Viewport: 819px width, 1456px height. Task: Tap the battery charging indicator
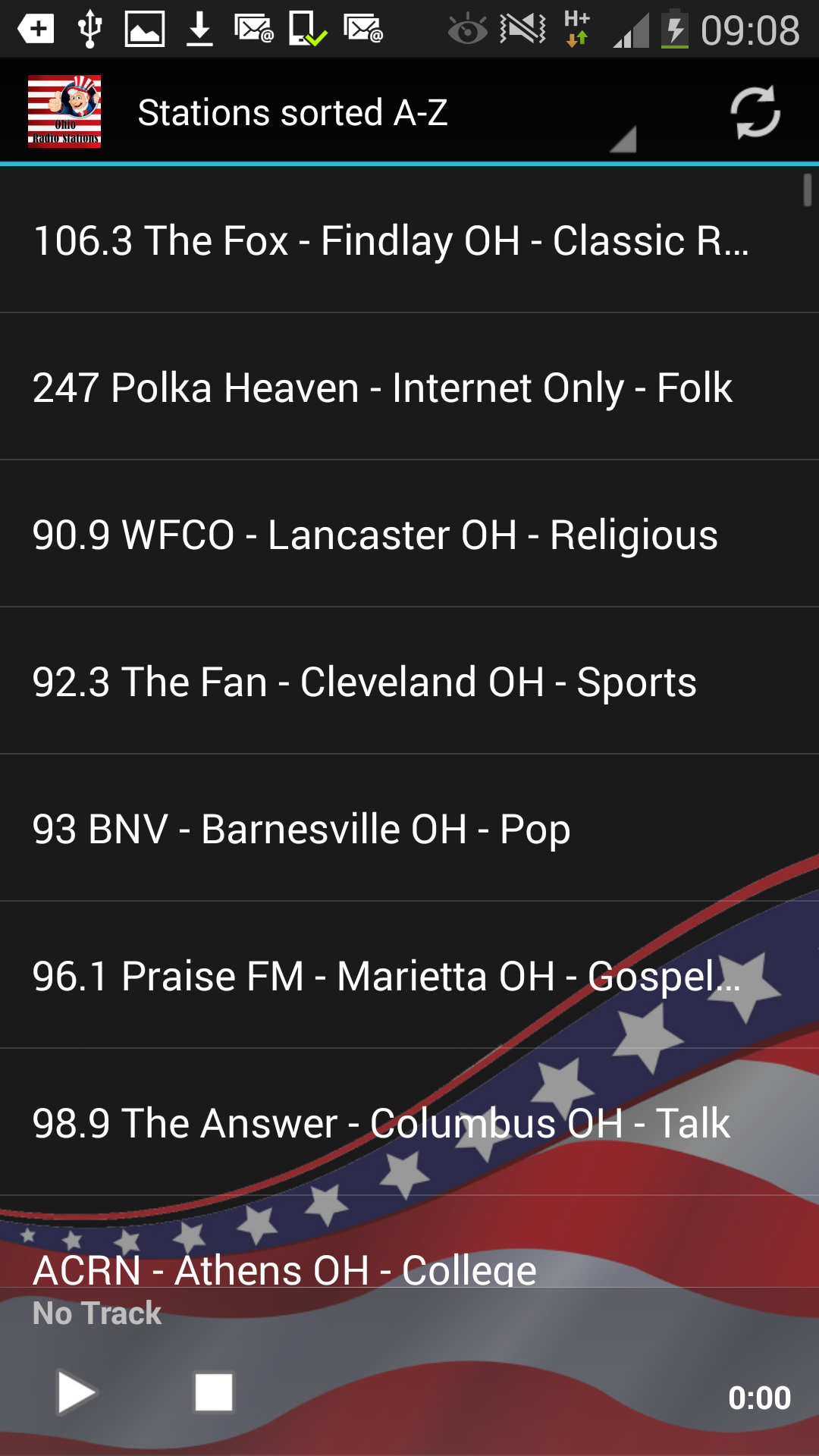(x=673, y=29)
